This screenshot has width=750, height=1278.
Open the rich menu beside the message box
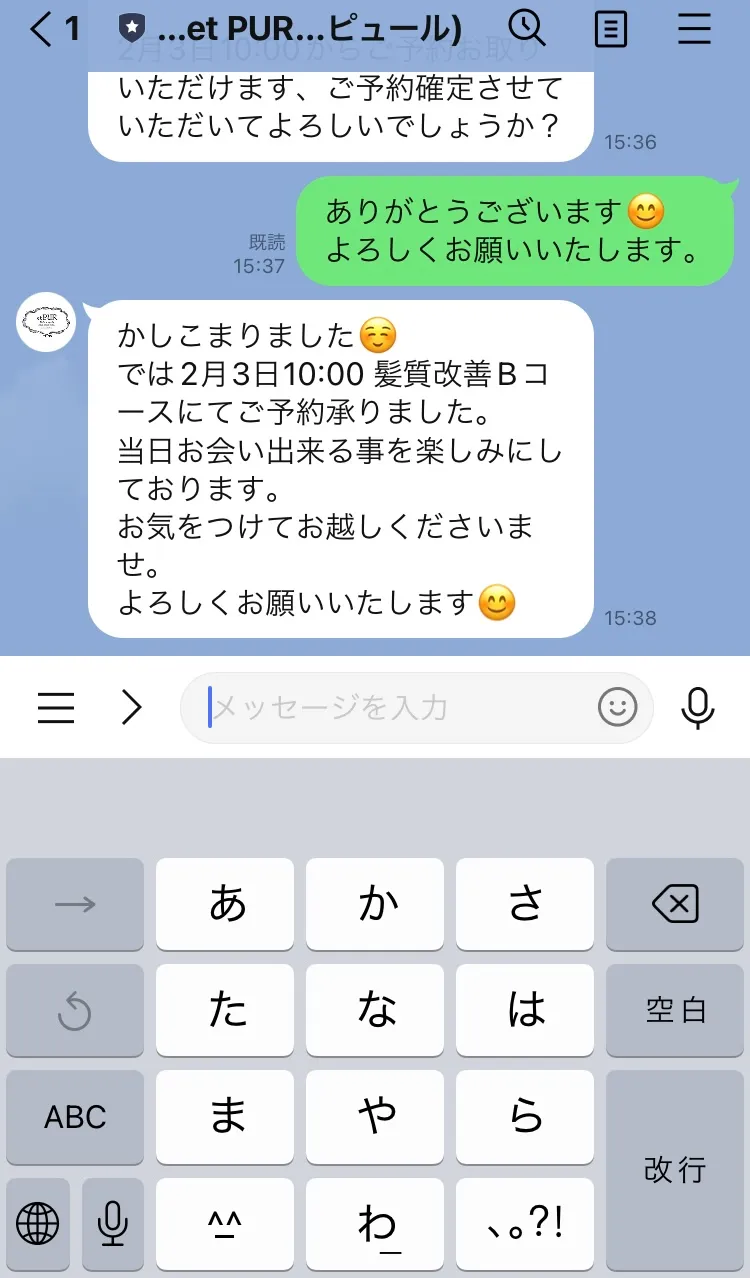pyautogui.click(x=56, y=708)
